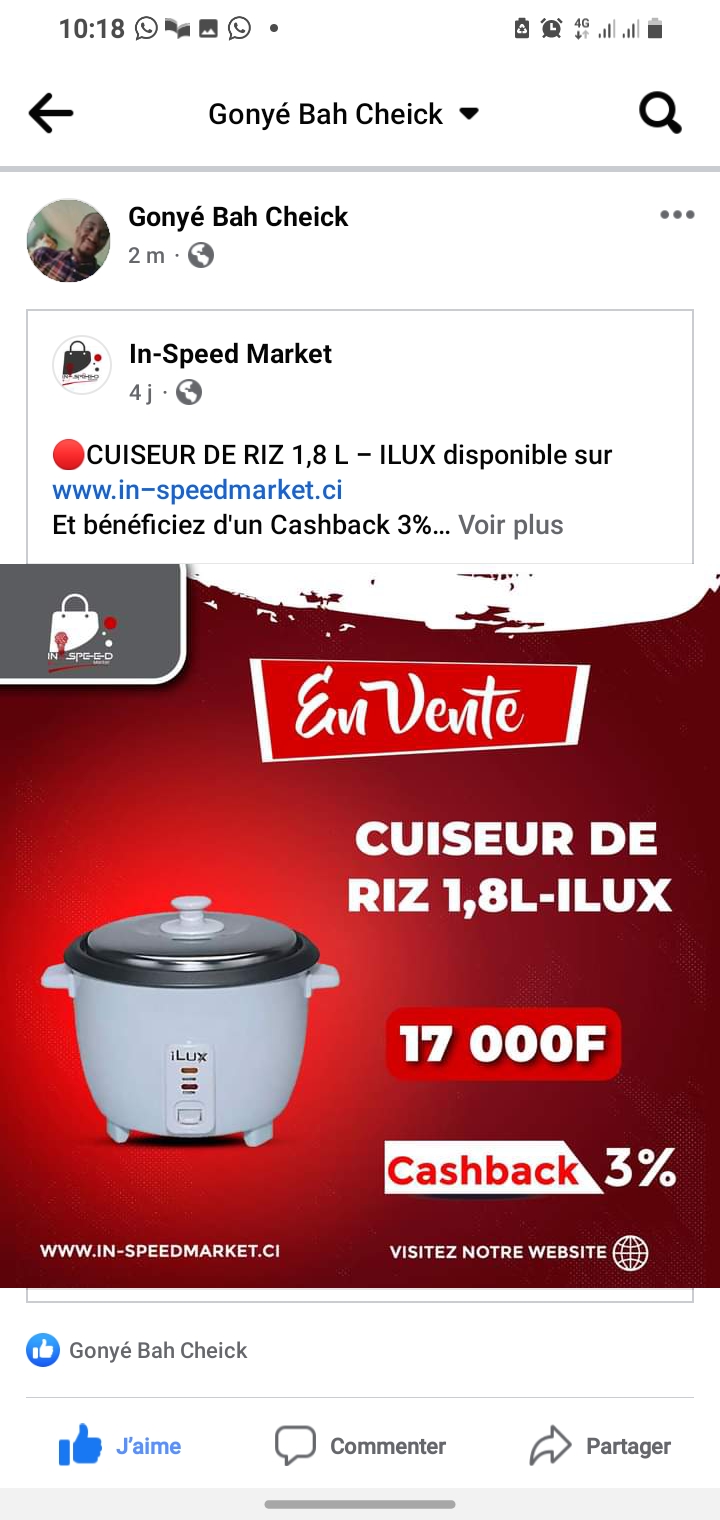The width and height of the screenshot is (720, 1520).
Task: View who reacted to the post
Action: point(137,1350)
